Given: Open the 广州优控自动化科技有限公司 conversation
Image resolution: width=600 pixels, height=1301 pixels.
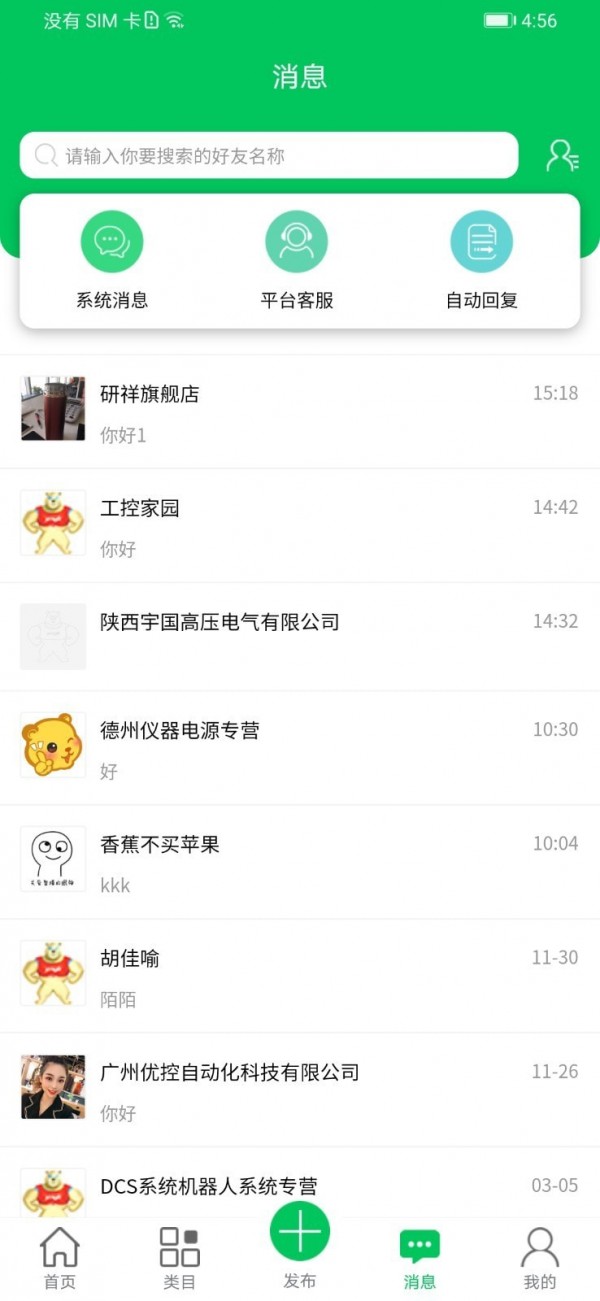Looking at the screenshot, I should (300, 1089).
